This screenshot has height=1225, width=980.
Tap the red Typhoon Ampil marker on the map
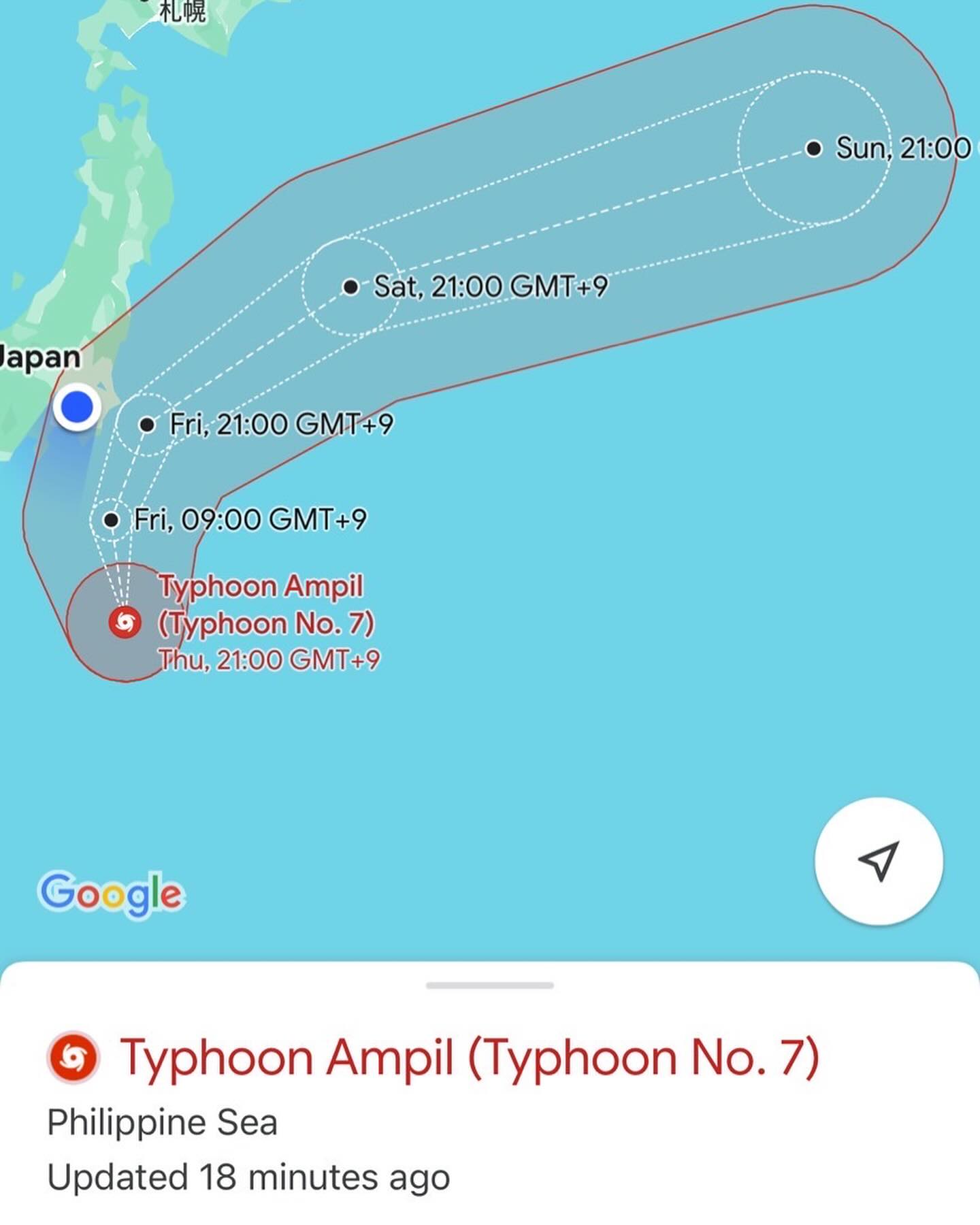coord(125,622)
